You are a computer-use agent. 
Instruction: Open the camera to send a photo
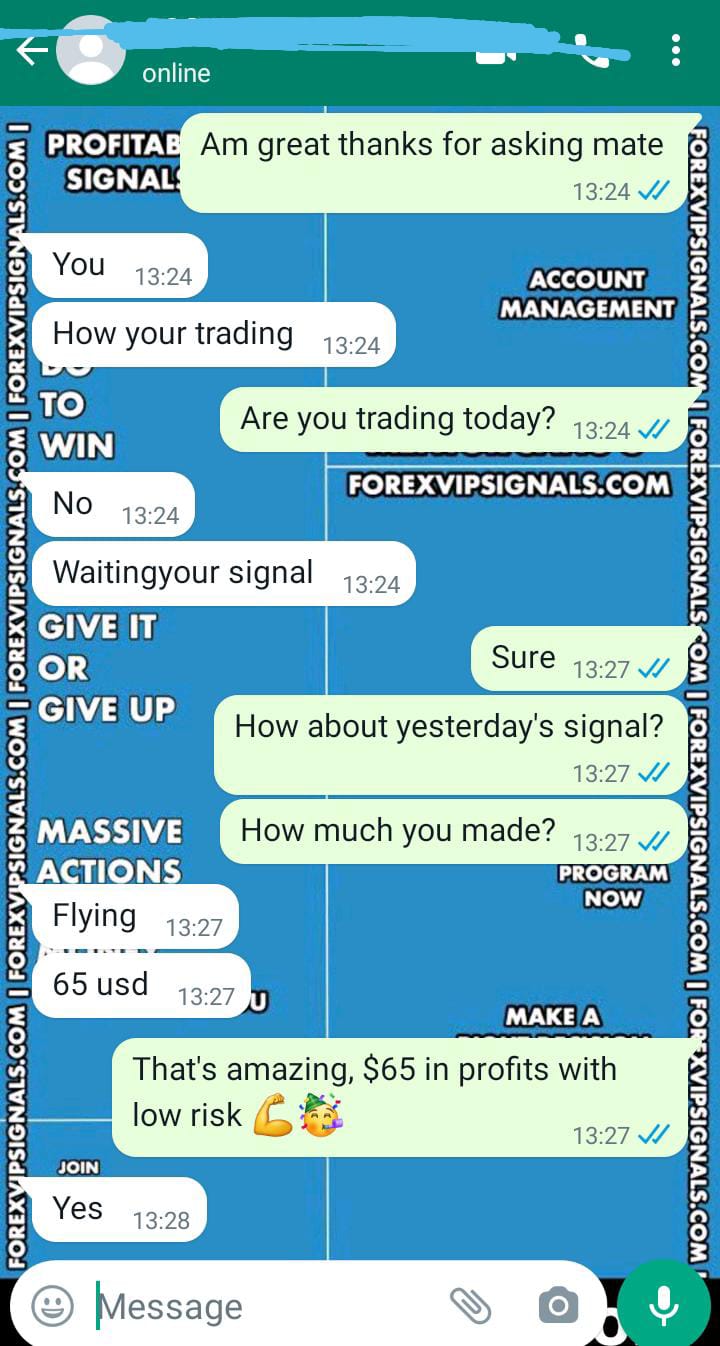[x=558, y=1305]
